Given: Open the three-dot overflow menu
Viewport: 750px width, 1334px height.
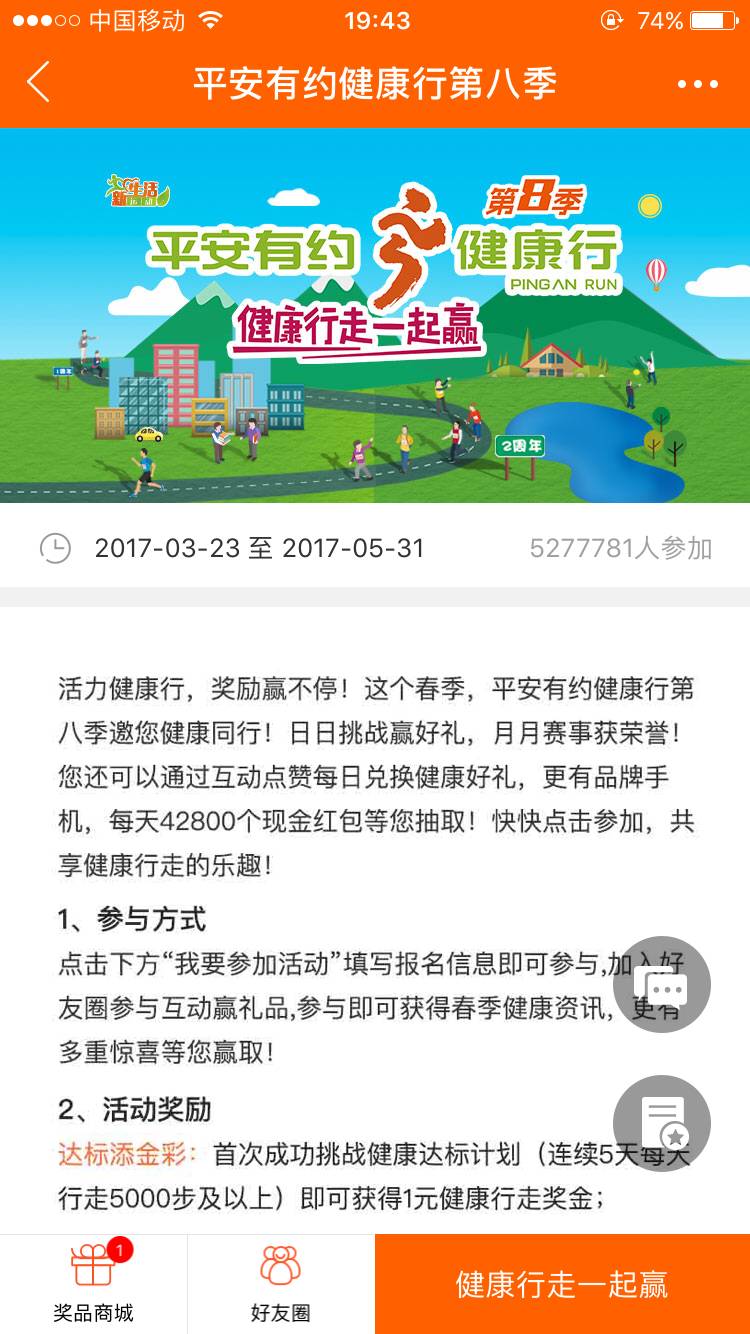Looking at the screenshot, I should (697, 85).
